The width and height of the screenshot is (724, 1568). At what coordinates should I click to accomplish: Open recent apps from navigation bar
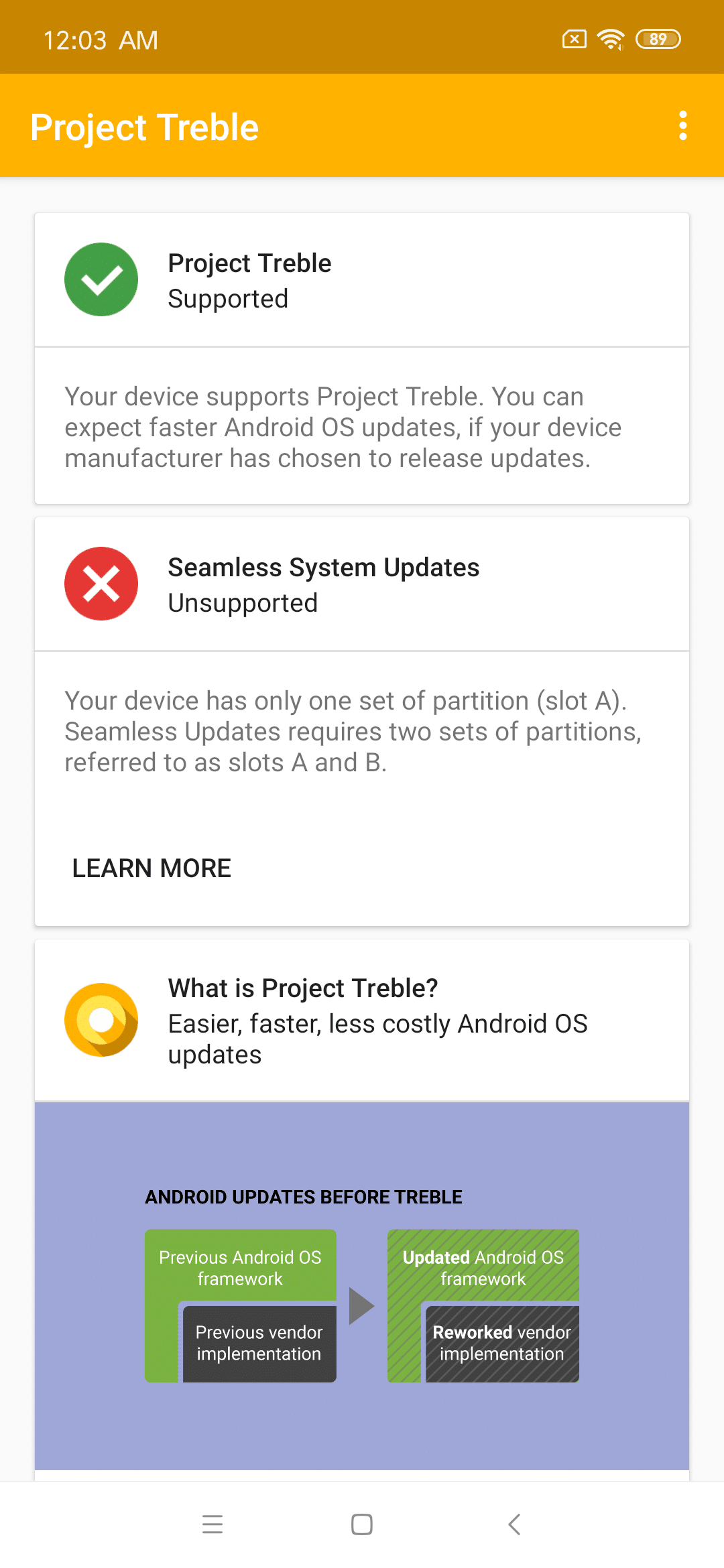[213, 1524]
